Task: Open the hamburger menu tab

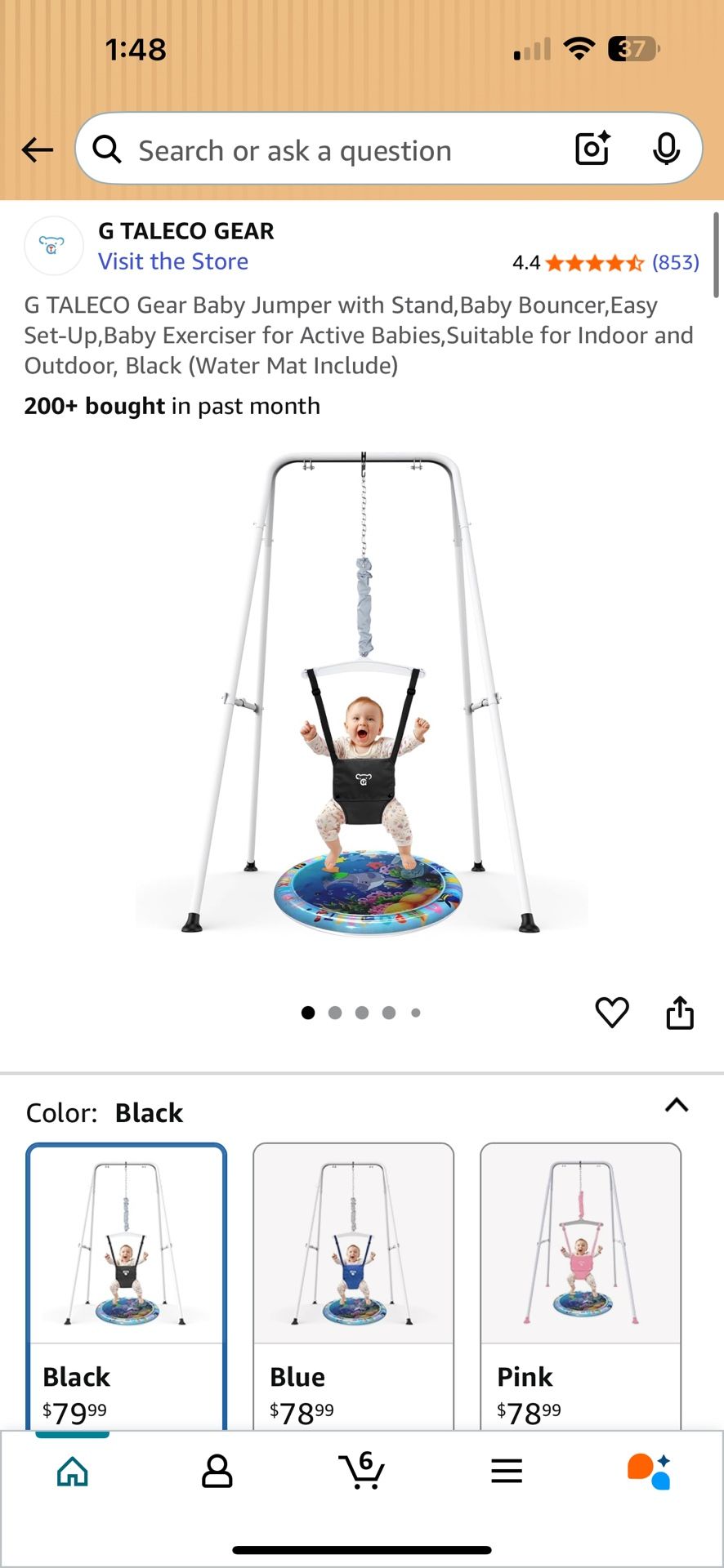Action: tap(507, 1472)
